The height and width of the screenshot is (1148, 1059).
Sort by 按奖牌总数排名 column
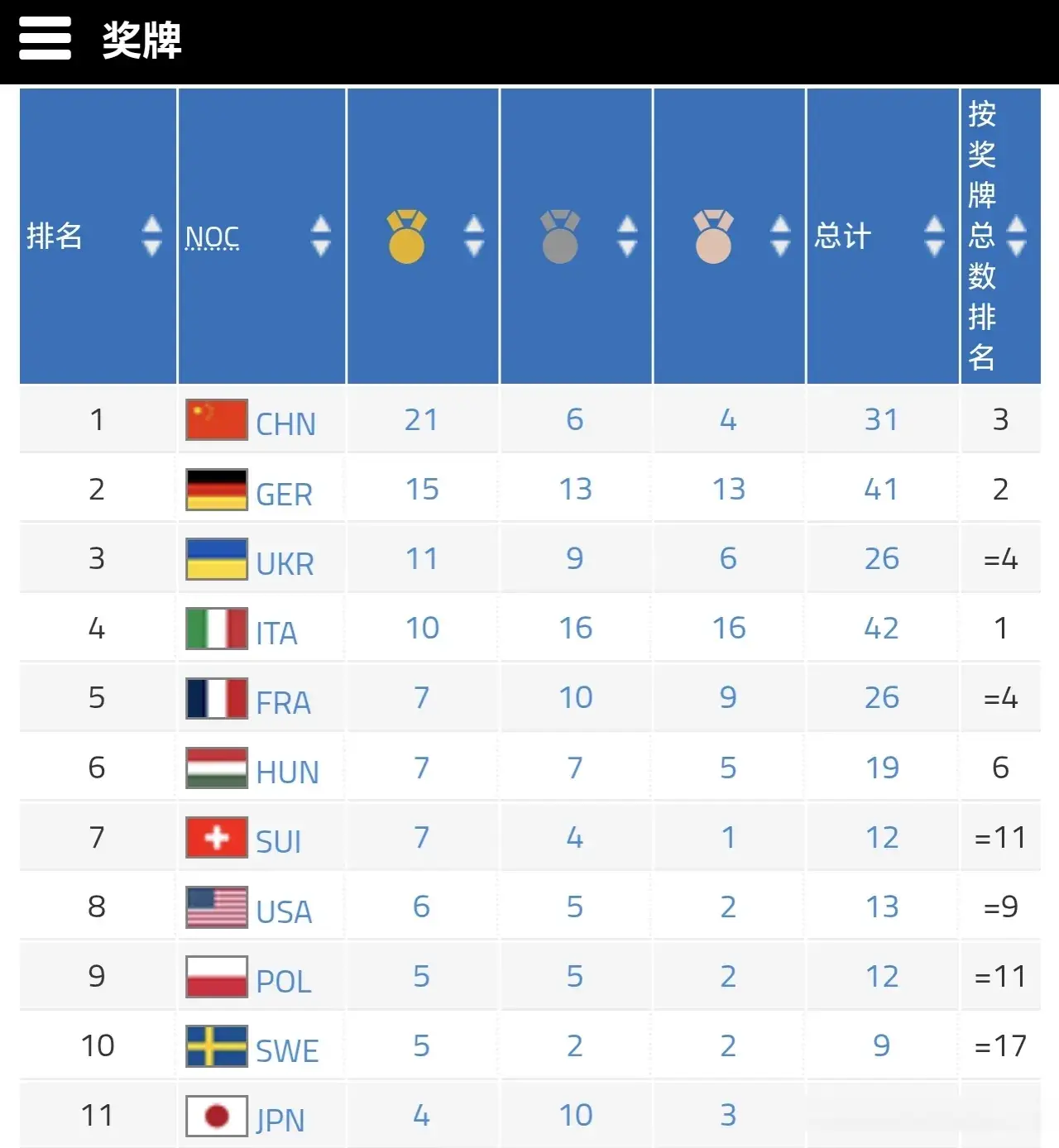click(x=1016, y=236)
